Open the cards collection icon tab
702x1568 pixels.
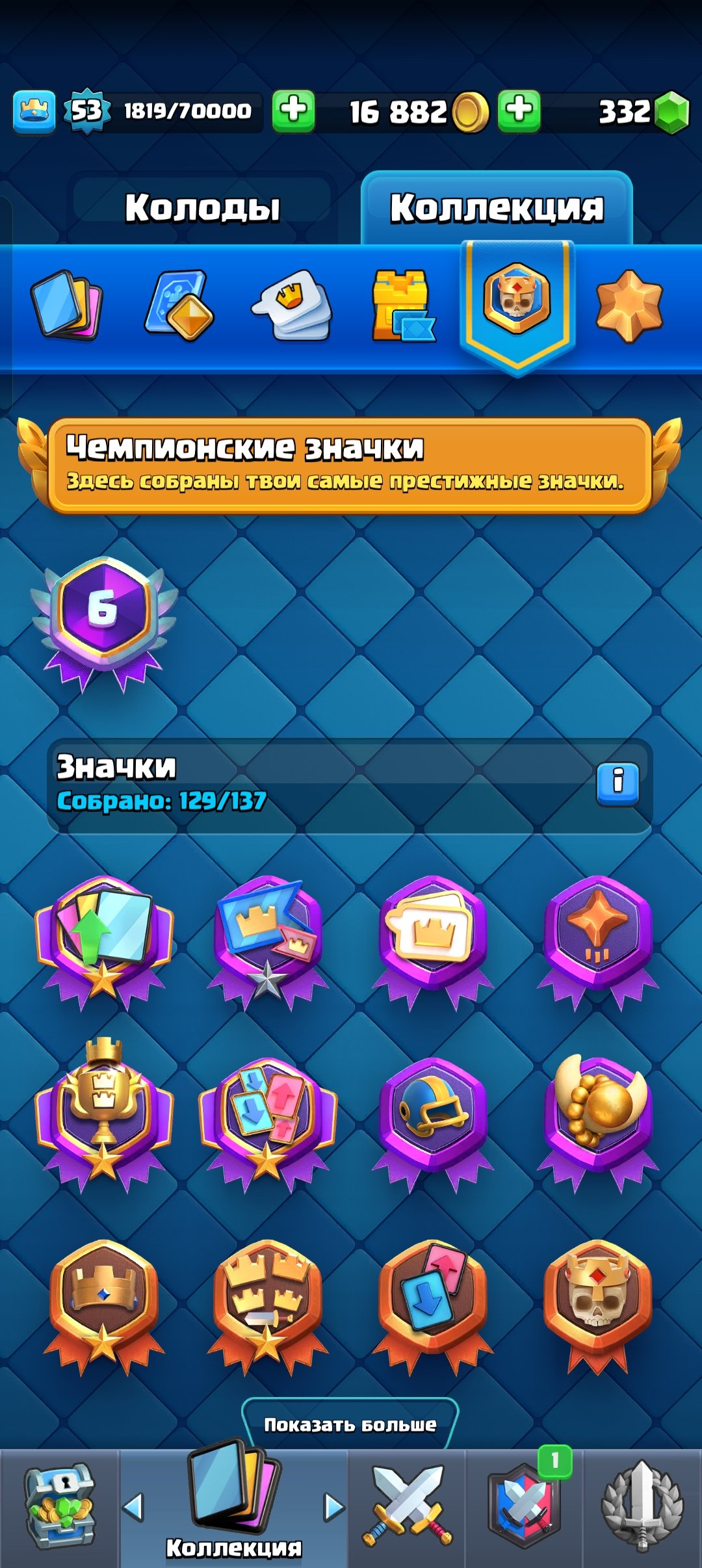[66, 306]
